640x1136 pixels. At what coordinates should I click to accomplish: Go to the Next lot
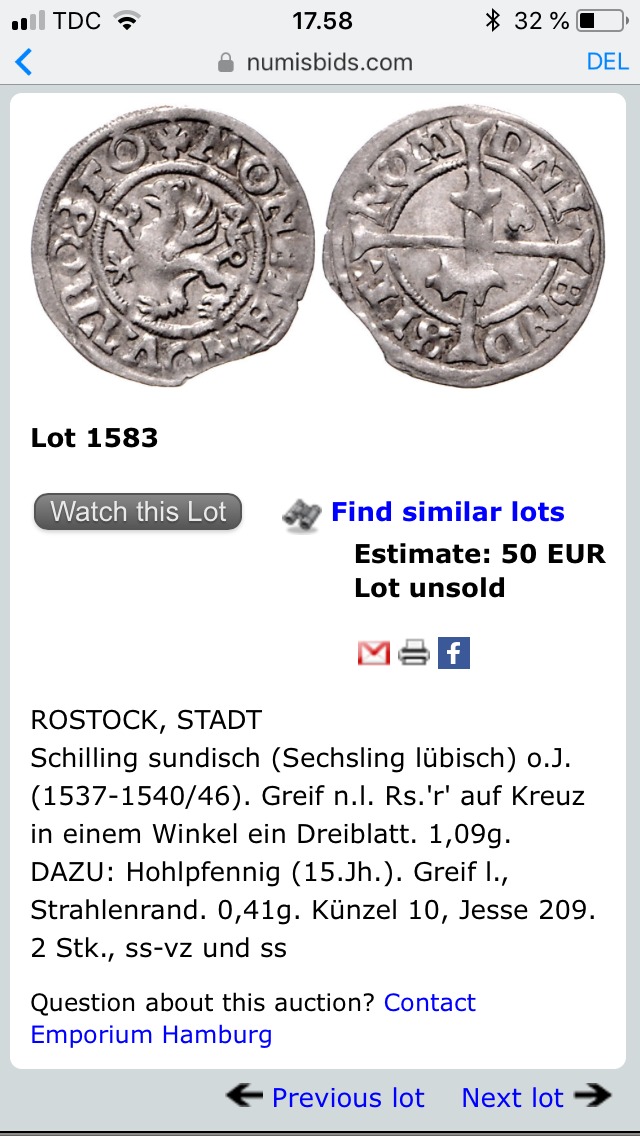click(535, 1097)
